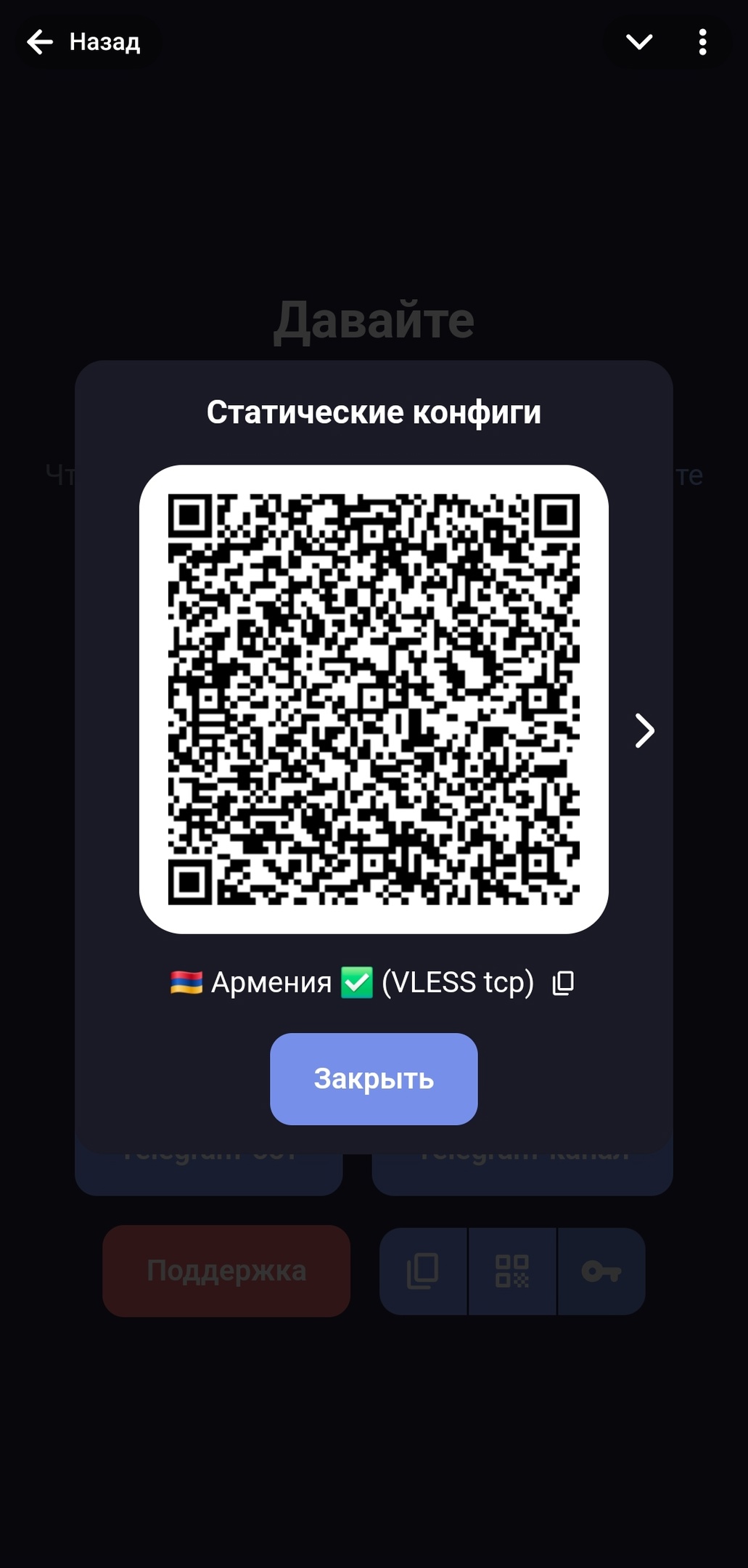Tap the dimmed Давайте heading

coord(374,318)
